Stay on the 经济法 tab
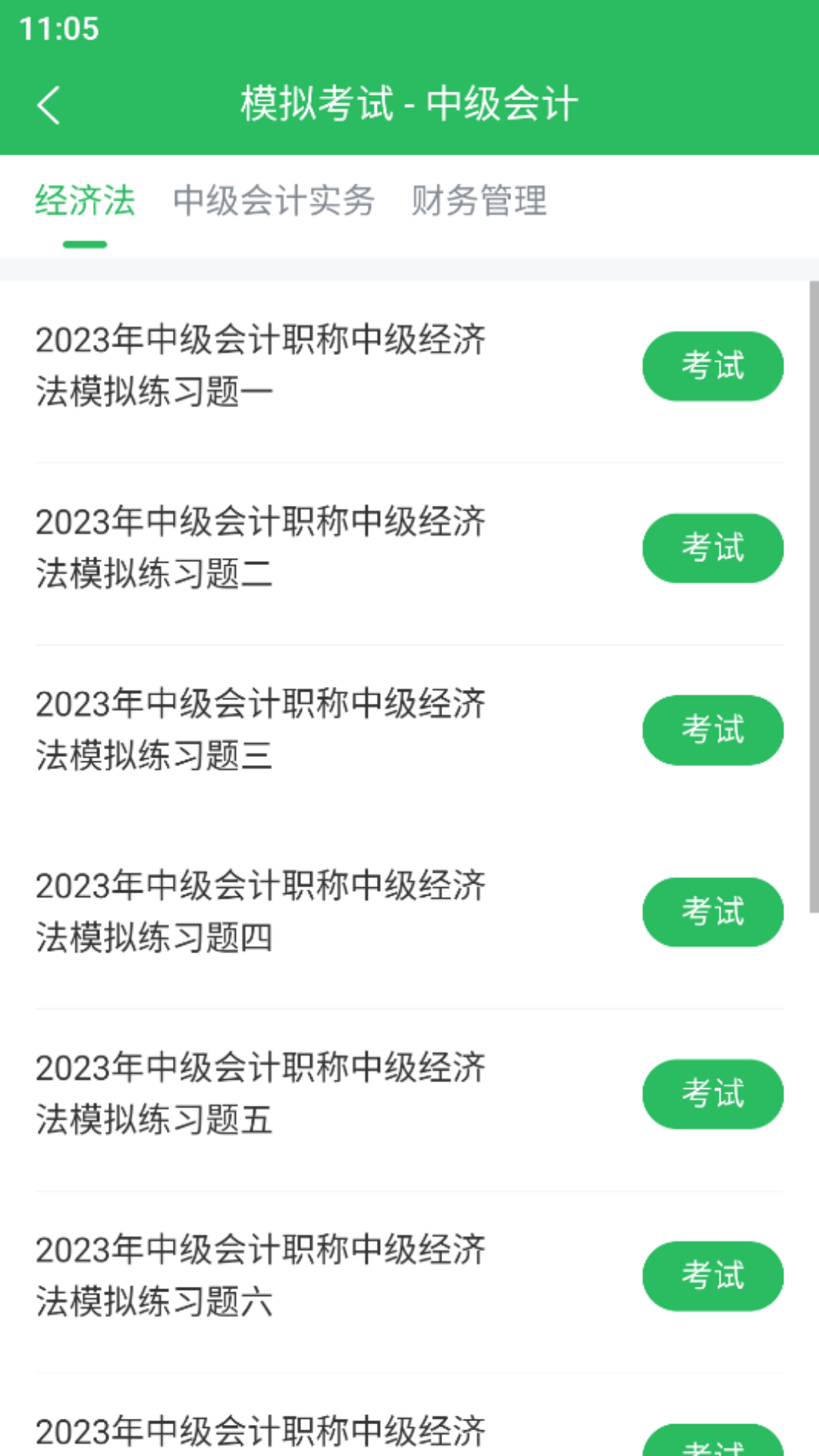The image size is (819, 1456). [86, 200]
